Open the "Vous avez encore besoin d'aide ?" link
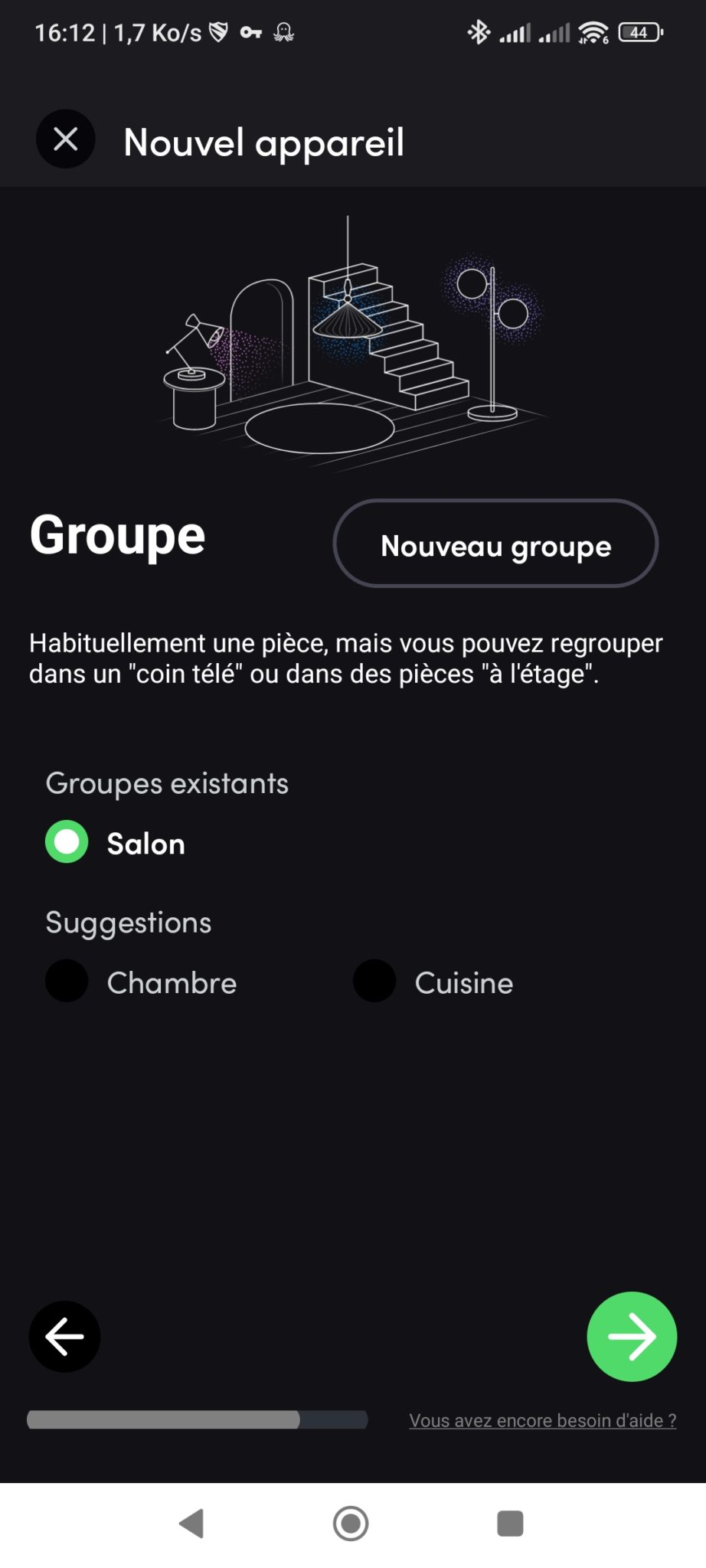Screen dimensions: 706x1568 coord(542,1420)
